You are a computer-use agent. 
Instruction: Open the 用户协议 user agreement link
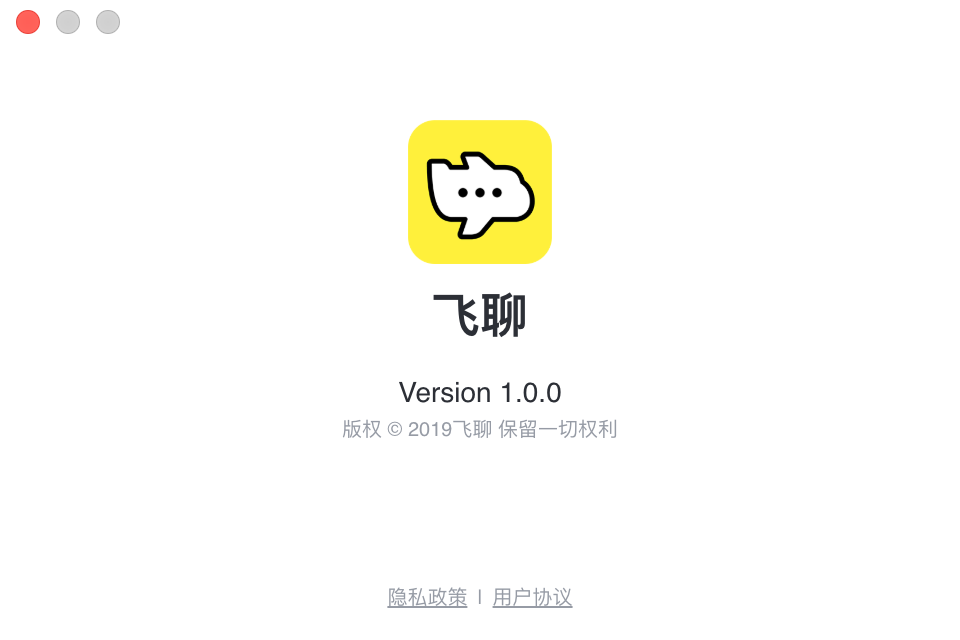(532, 597)
